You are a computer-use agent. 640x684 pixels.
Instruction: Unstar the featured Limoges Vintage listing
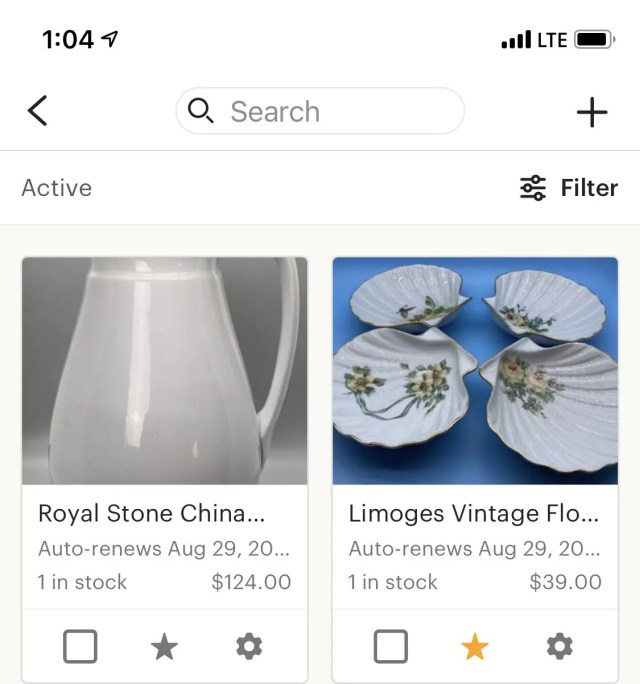[475, 647]
